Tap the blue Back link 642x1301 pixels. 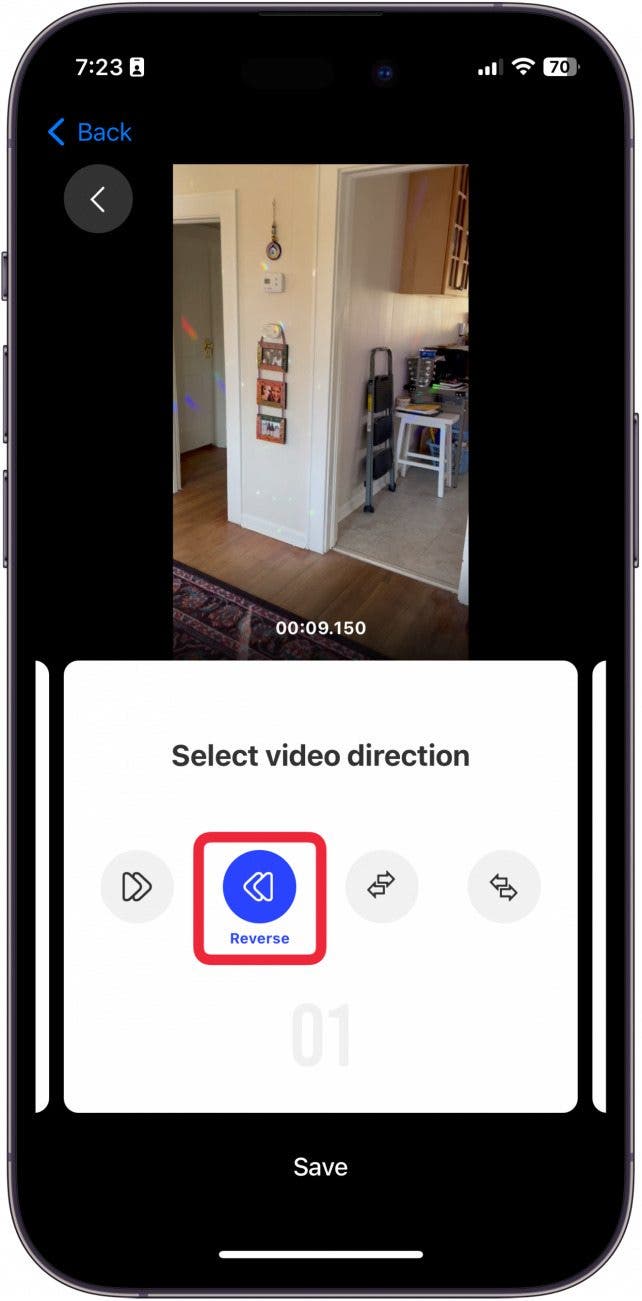90,132
